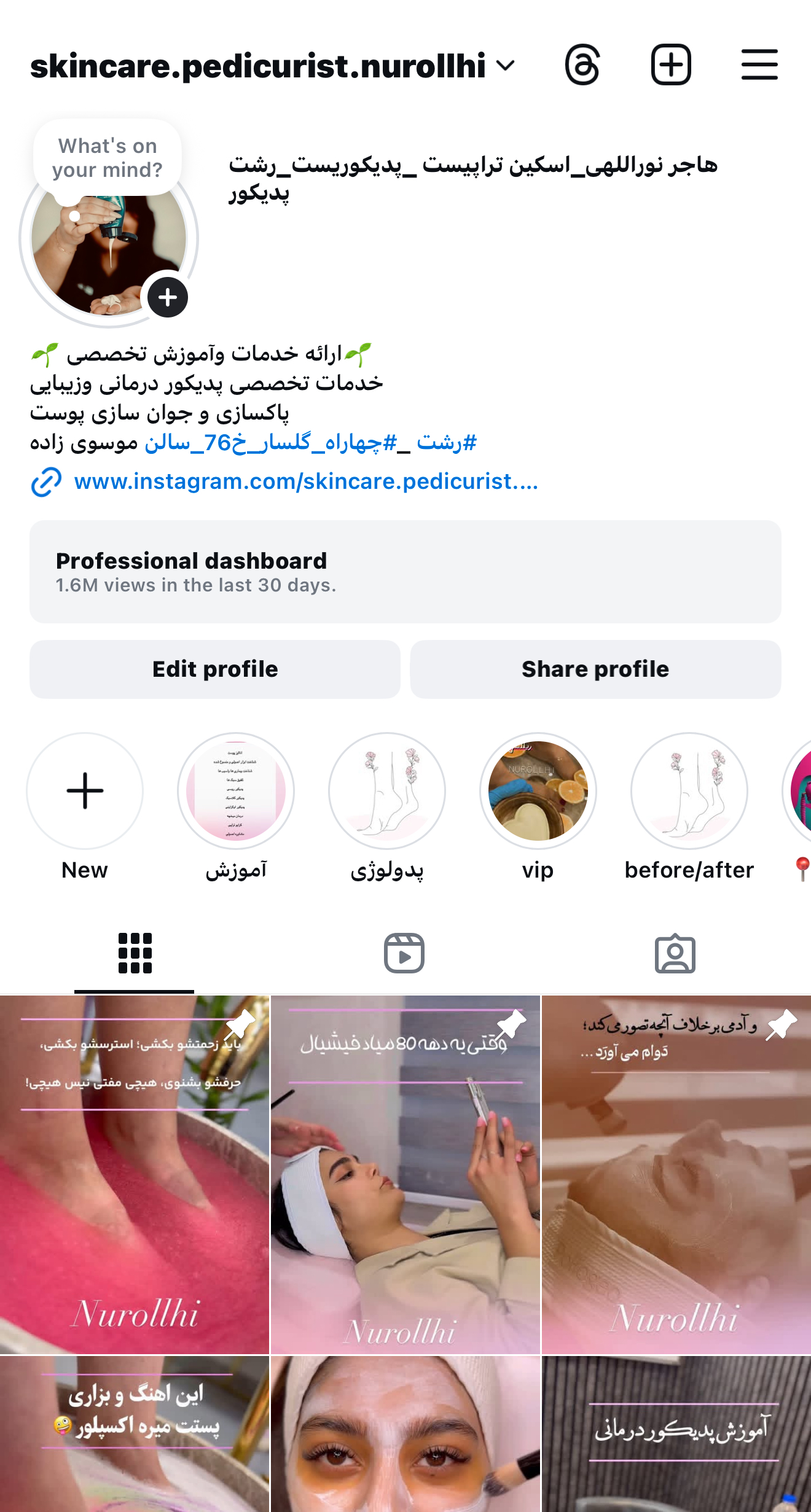Tap the 'What's on your mind?' note bubble
The height and width of the screenshot is (1512, 811).
click(x=108, y=158)
